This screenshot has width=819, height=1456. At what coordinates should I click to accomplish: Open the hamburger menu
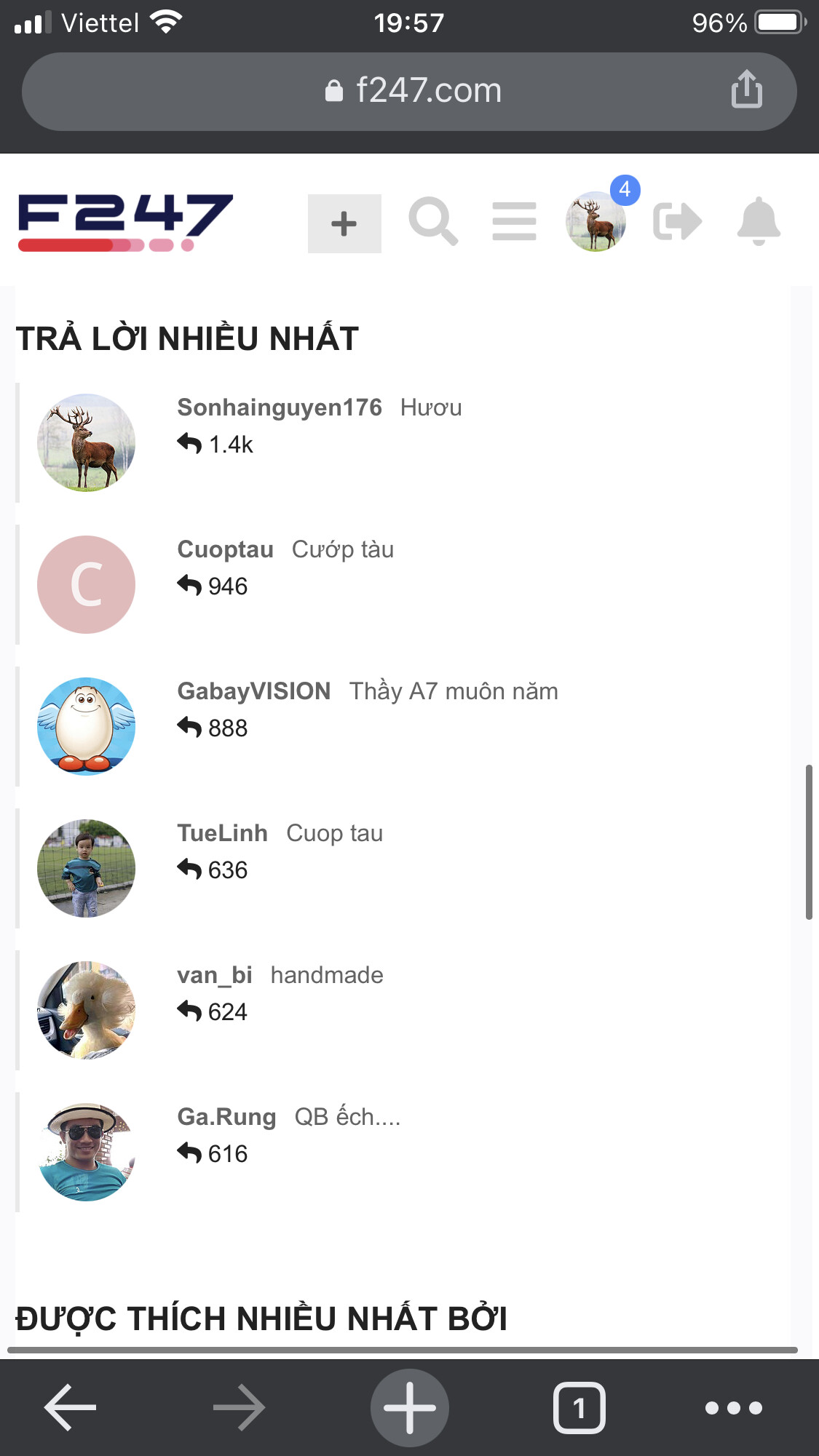click(514, 222)
